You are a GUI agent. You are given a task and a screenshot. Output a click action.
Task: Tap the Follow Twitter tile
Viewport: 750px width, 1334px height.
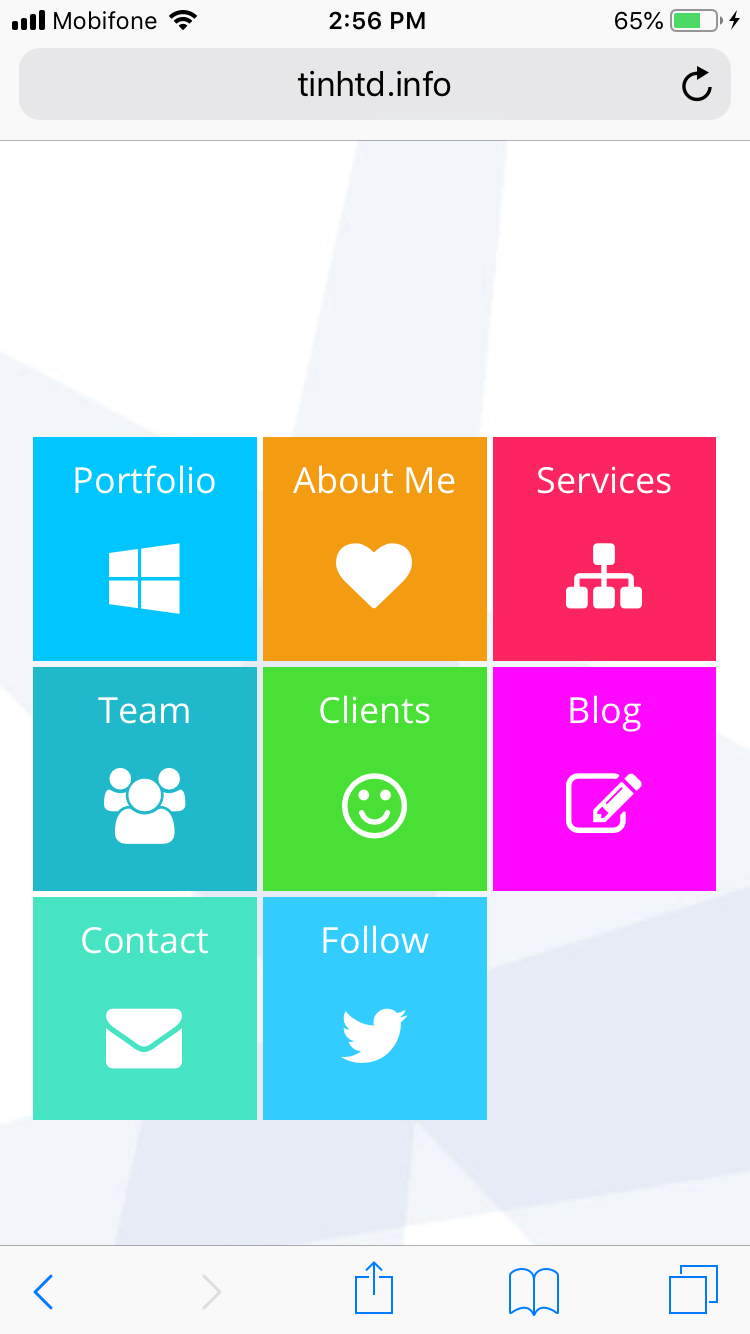374,1008
